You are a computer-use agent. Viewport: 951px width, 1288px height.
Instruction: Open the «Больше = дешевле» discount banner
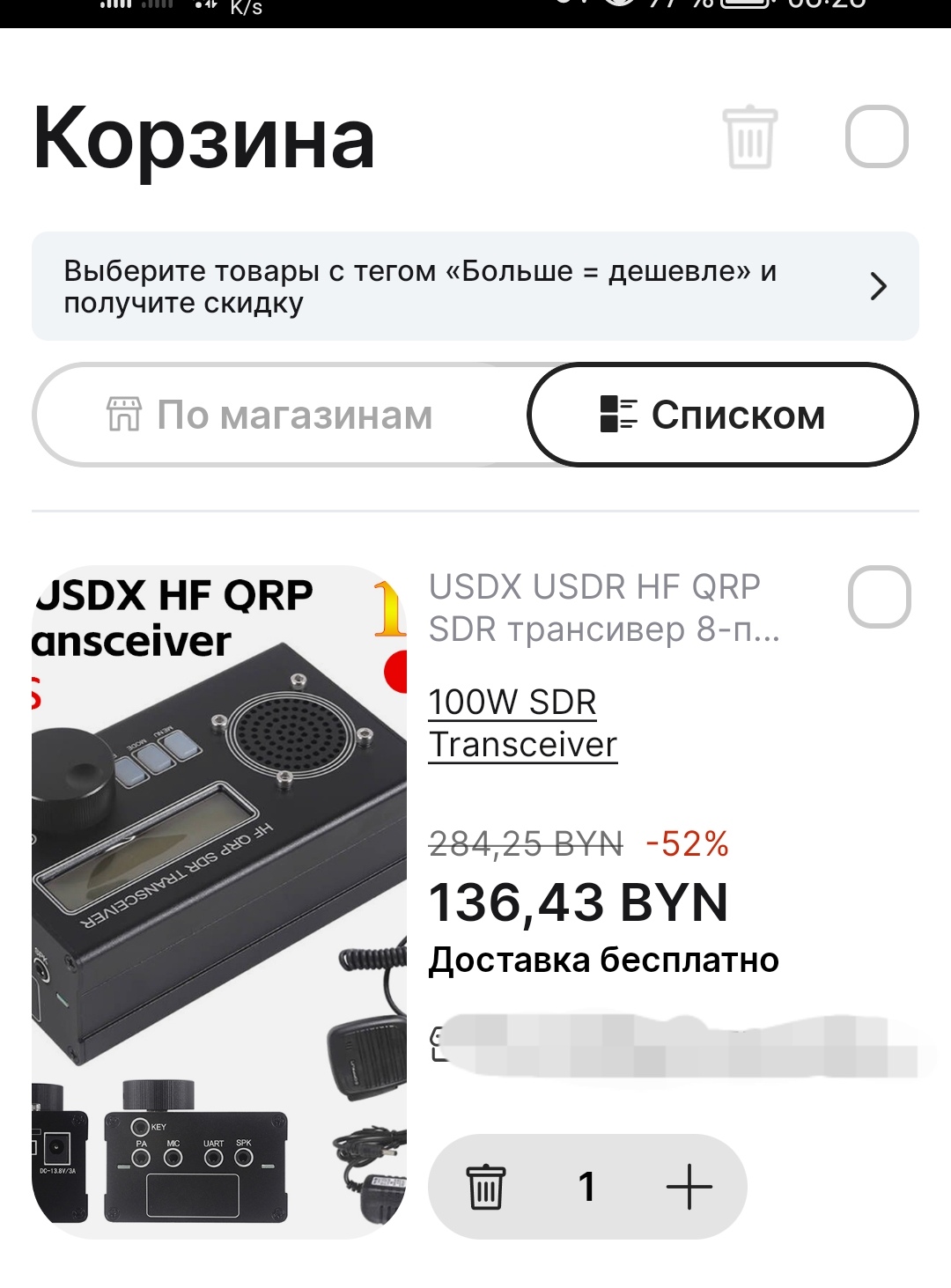(475, 286)
